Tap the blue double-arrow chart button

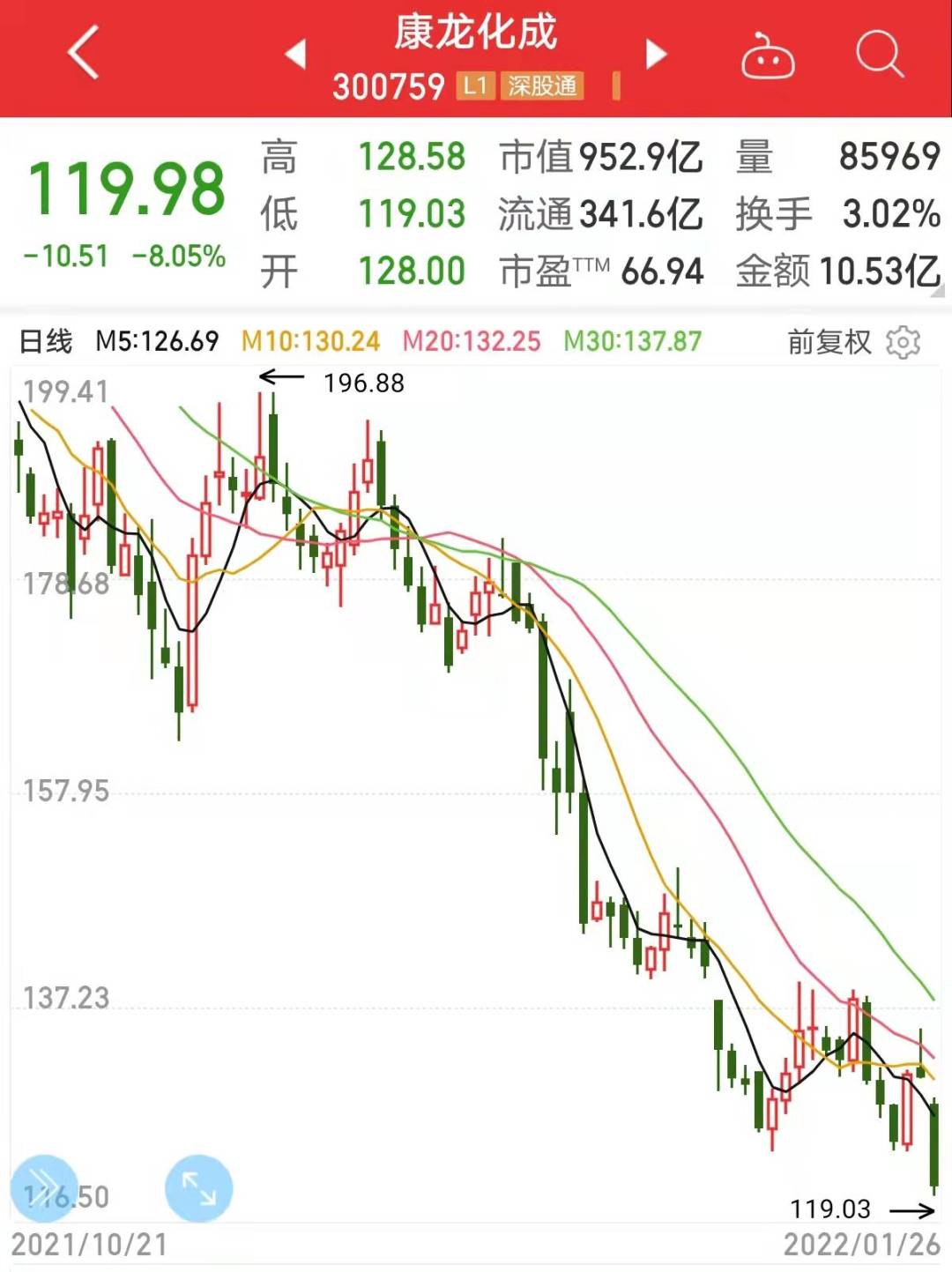click(x=43, y=1186)
